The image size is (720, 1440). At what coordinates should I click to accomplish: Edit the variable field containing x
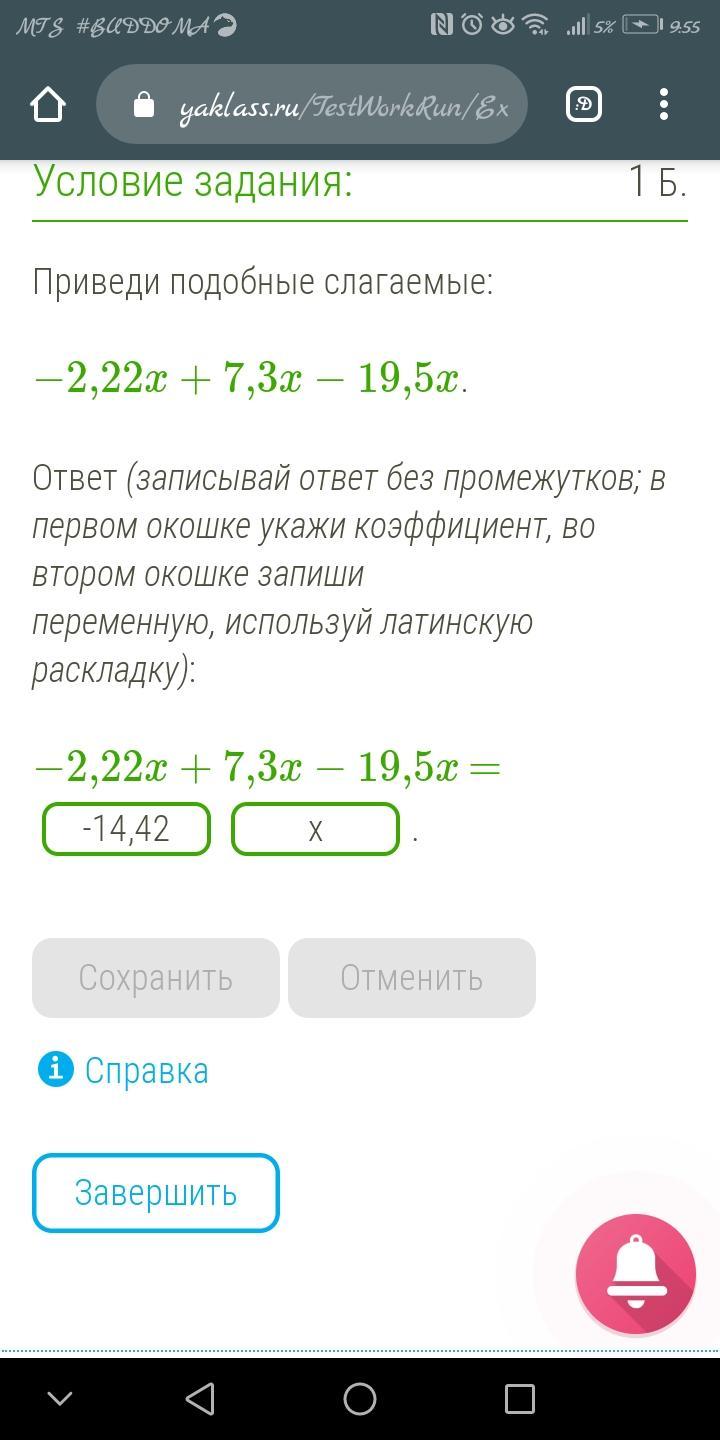(315, 829)
